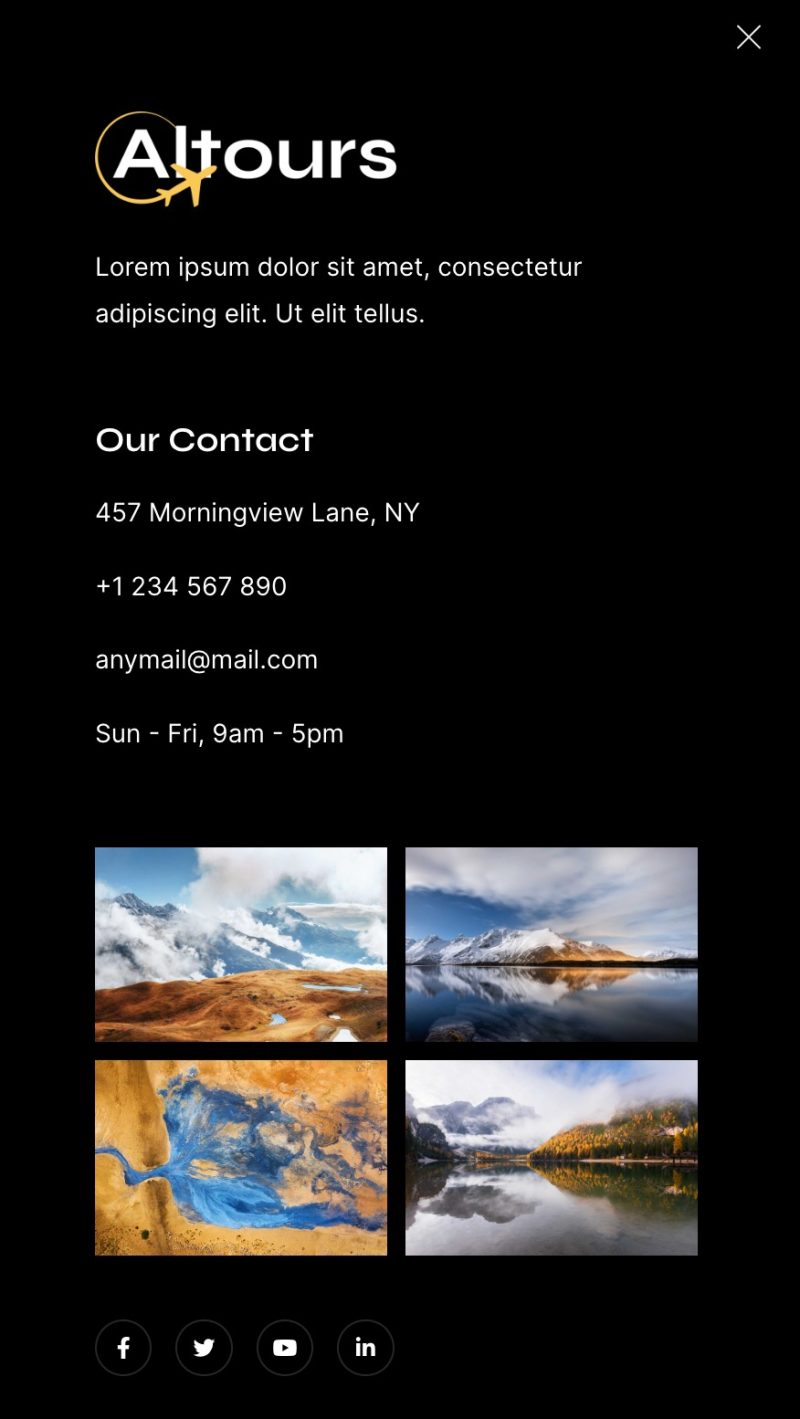Open the cloudy mountain plateau photo
This screenshot has width=800, height=1419.
click(241, 945)
